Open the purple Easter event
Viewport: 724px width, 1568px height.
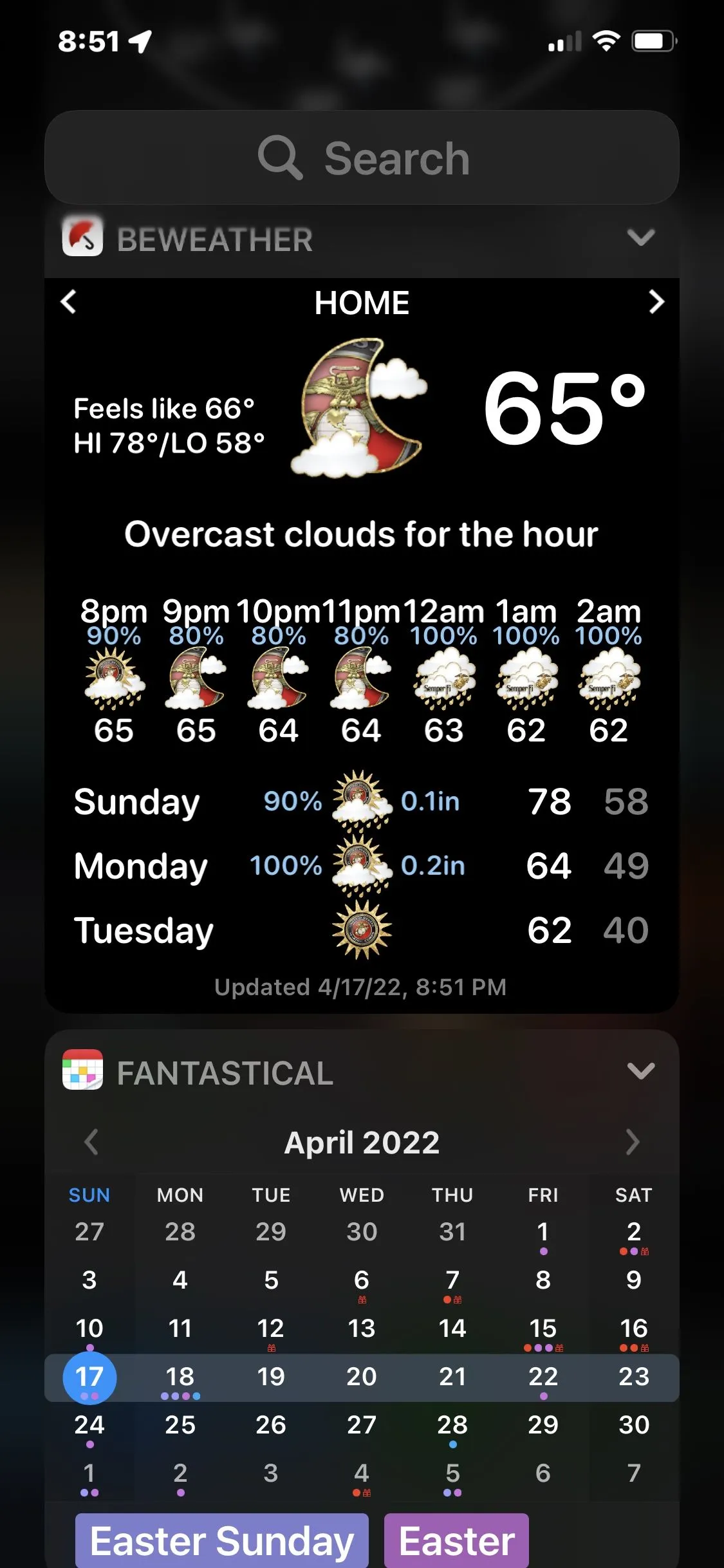[x=456, y=1541]
